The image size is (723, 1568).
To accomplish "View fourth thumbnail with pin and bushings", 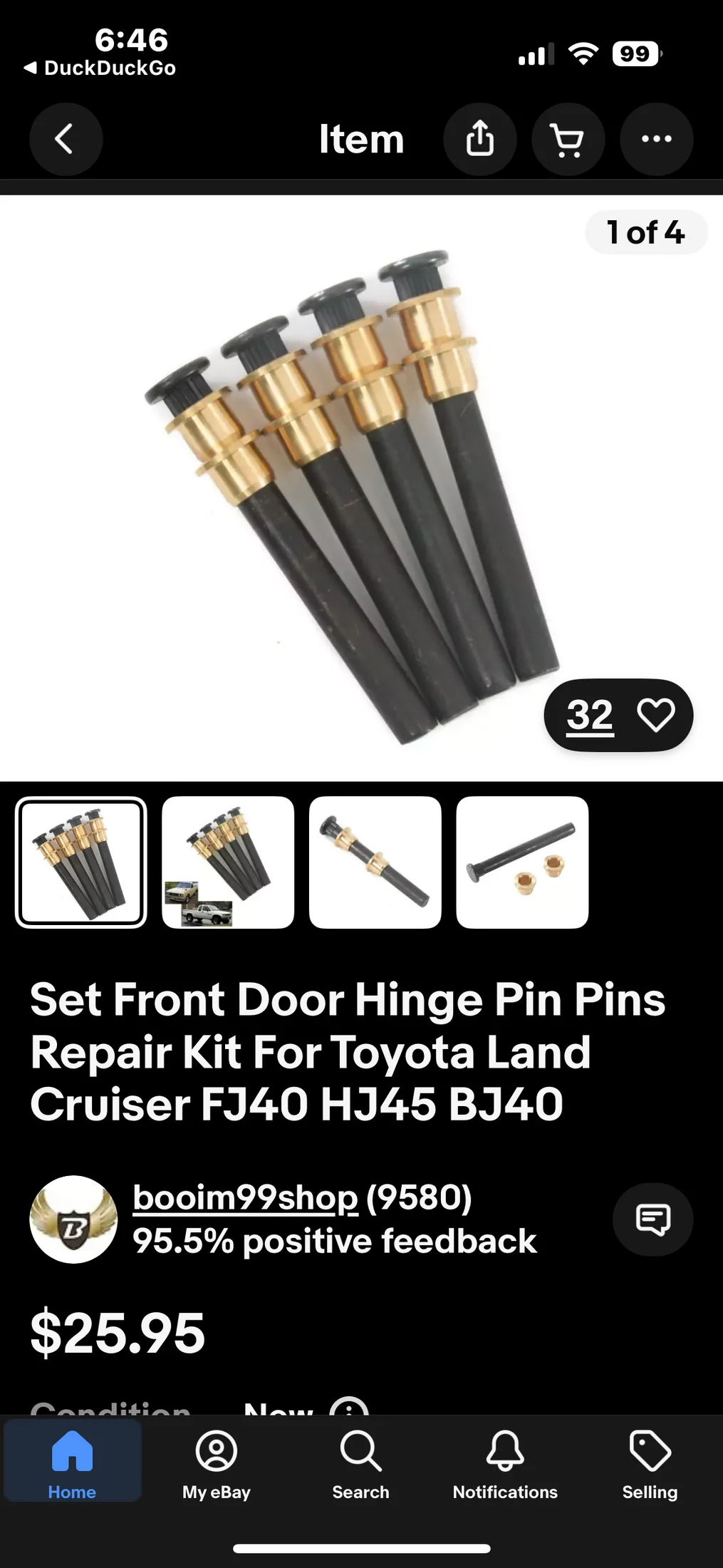I will click(522, 862).
